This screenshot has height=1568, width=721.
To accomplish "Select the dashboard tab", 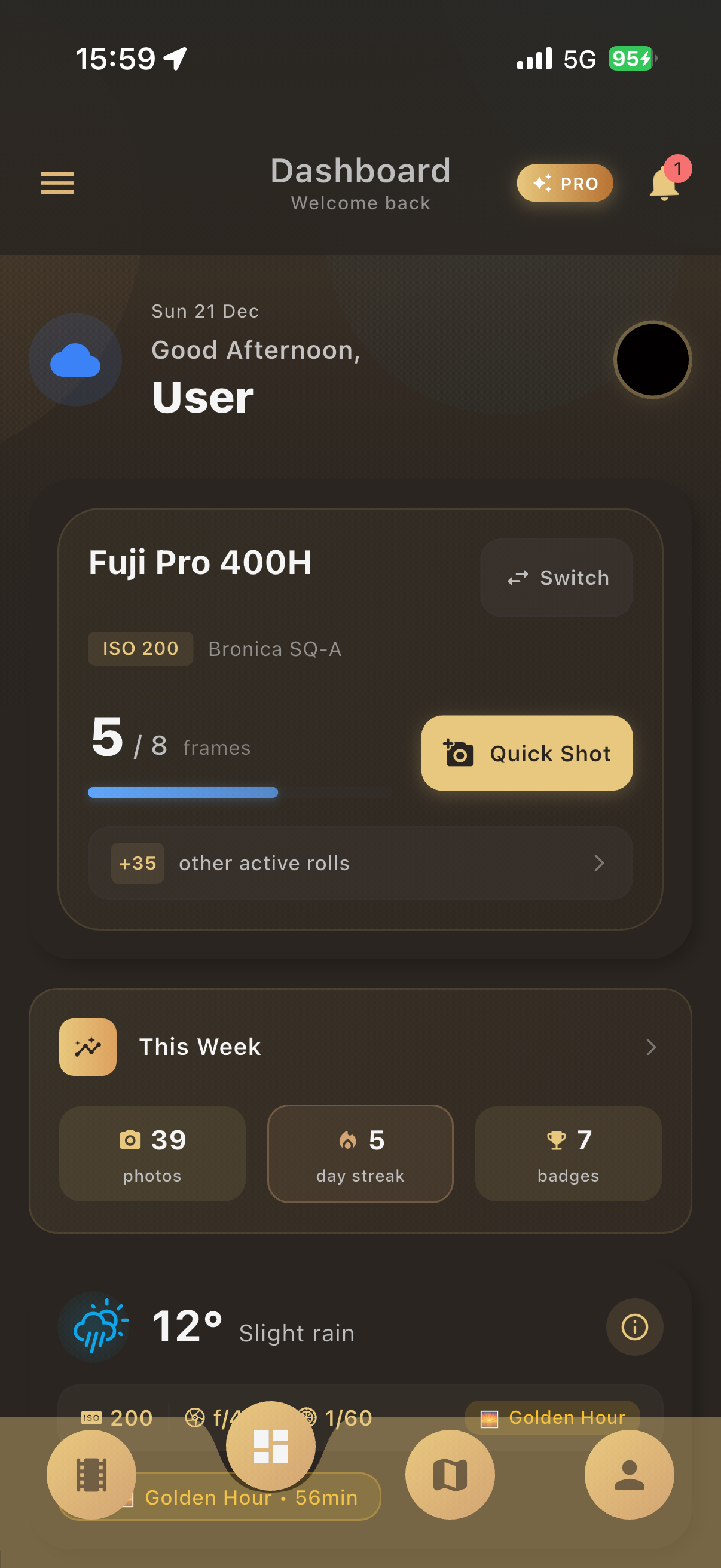I will [271, 1445].
